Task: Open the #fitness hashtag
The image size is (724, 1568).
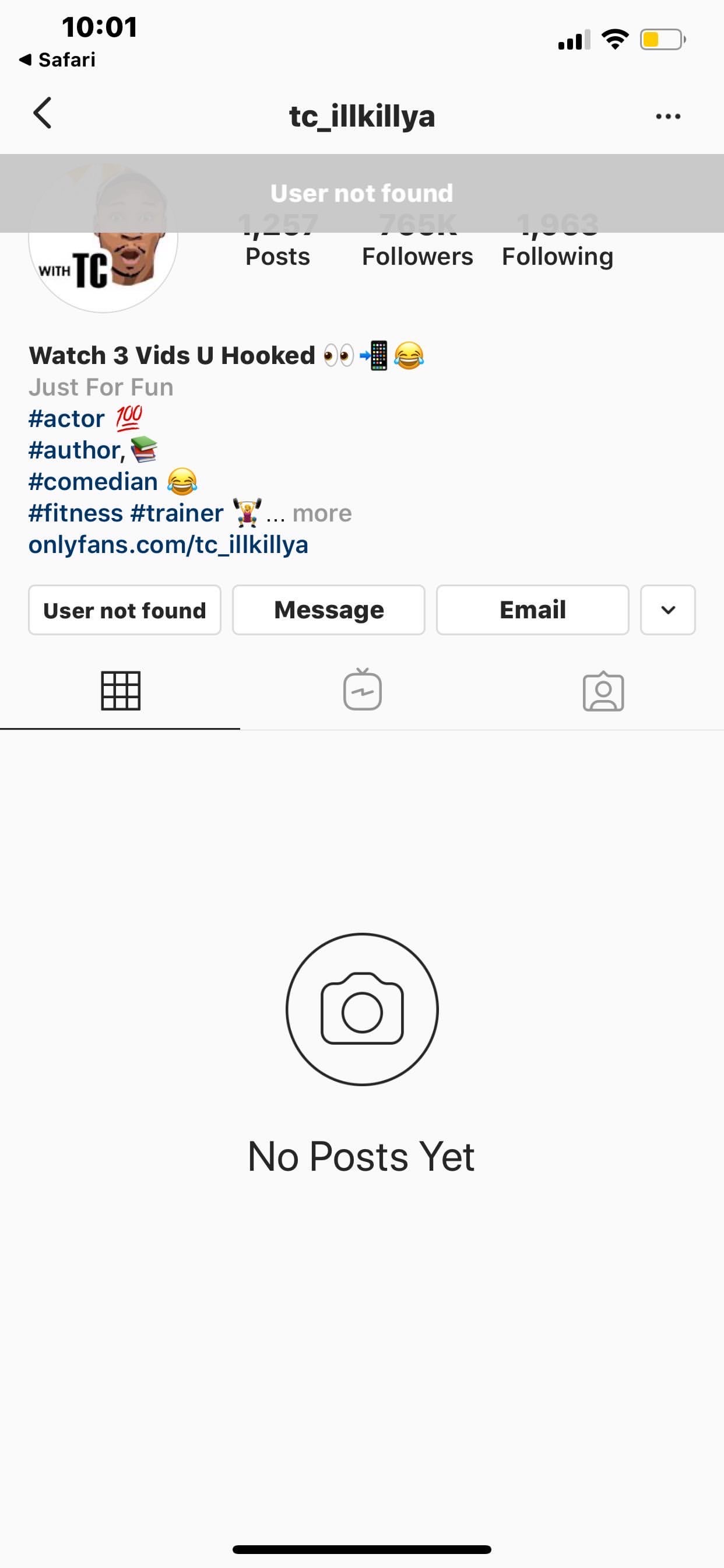Action: pyautogui.click(x=75, y=513)
